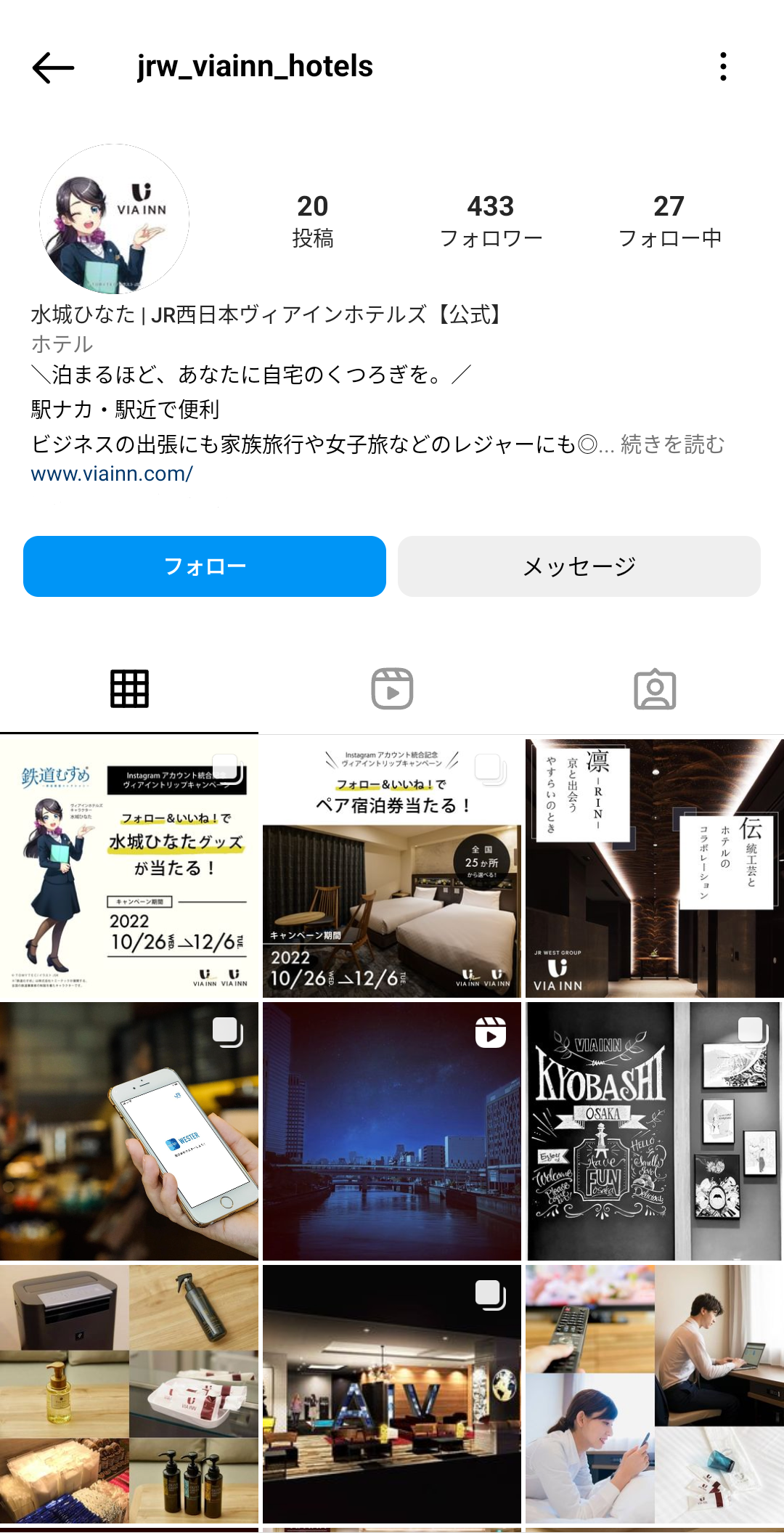View the 433 followers list
Viewport: 784px width, 1538px height.
pyautogui.click(x=491, y=220)
